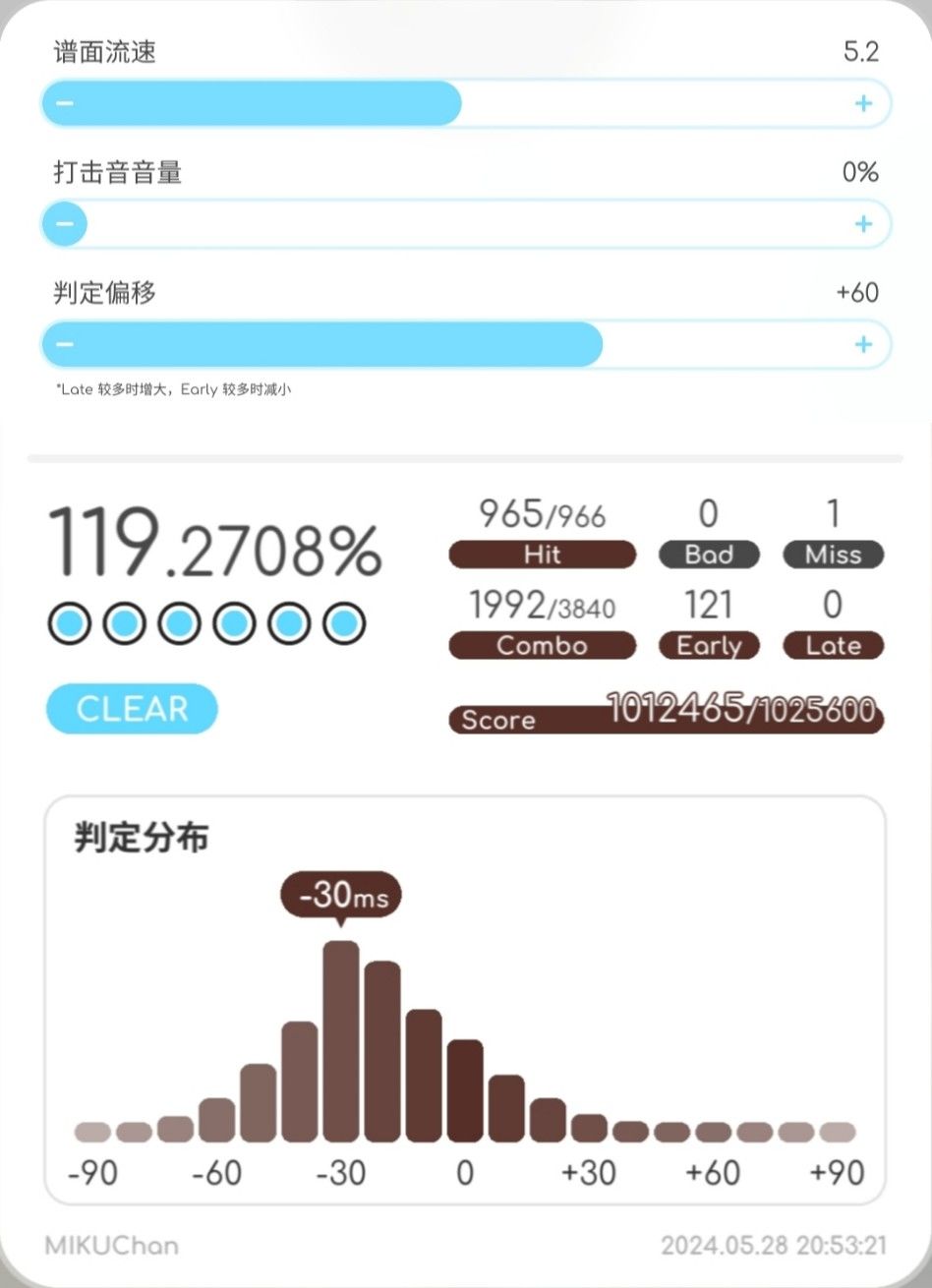Increase 谱面流速 with the plus button
932x1288 pixels.
[x=864, y=102]
